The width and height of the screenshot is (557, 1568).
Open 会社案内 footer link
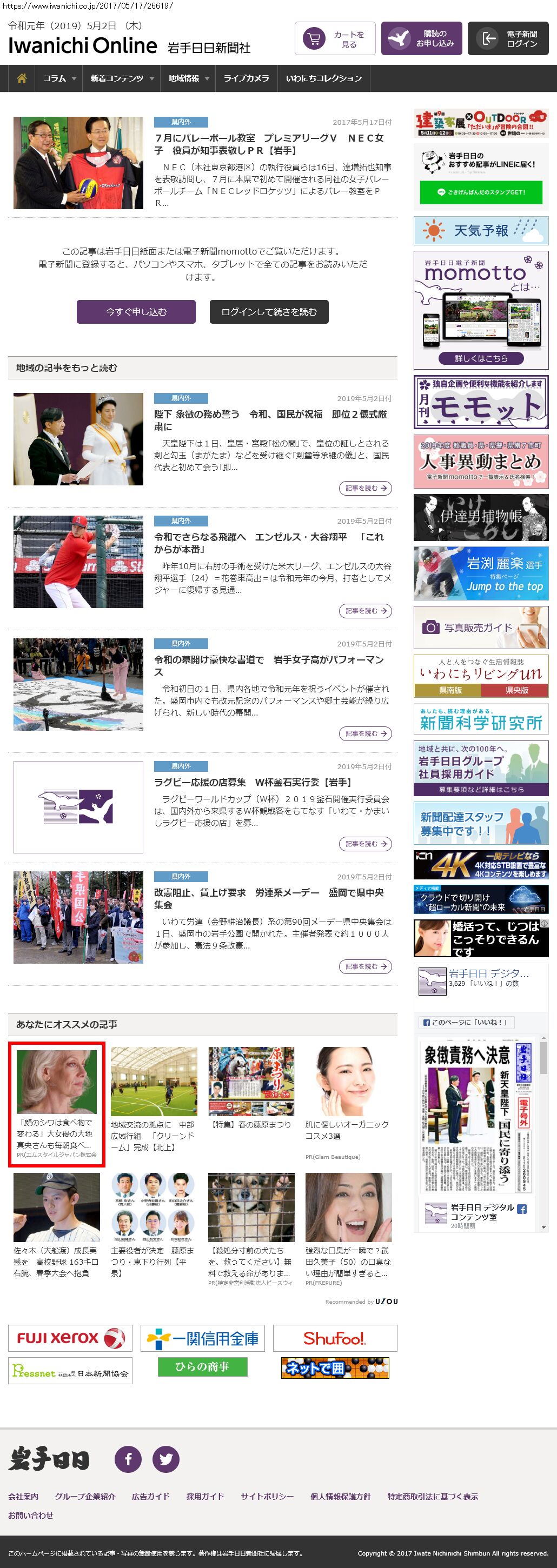(23, 1496)
